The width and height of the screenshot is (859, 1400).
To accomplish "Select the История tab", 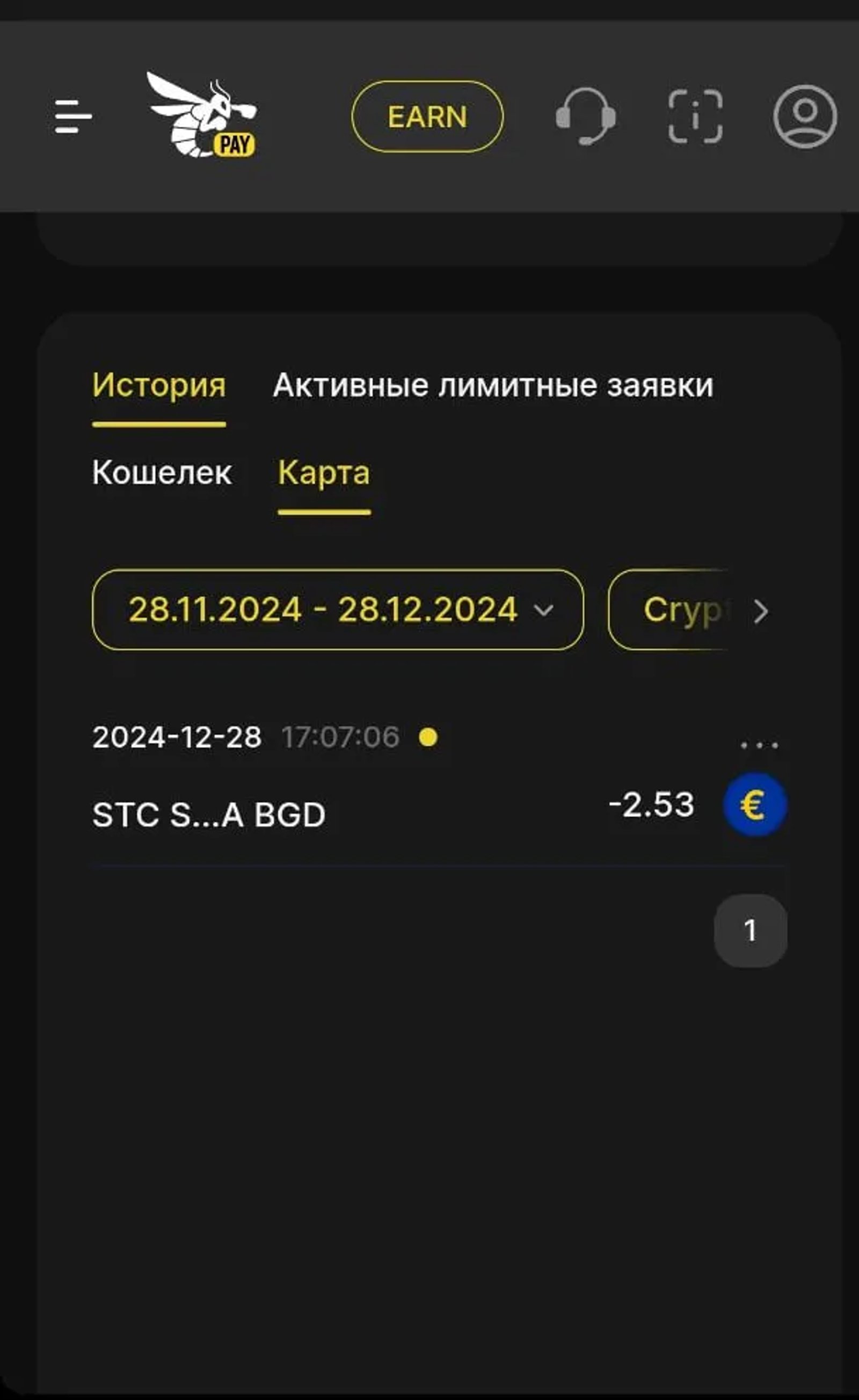I will pos(160,386).
